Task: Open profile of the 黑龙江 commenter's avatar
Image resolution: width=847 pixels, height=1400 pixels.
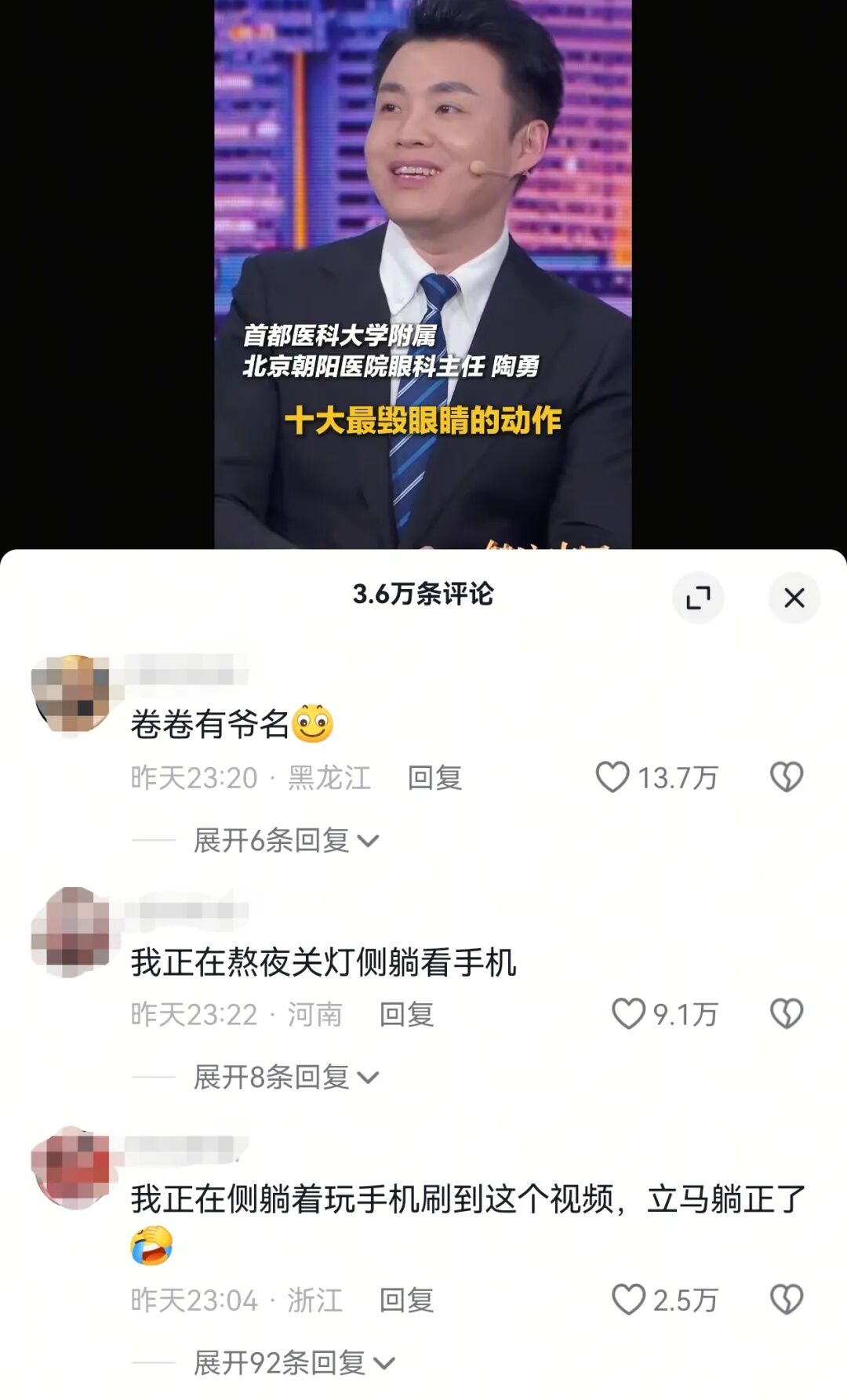Action: 72,693
